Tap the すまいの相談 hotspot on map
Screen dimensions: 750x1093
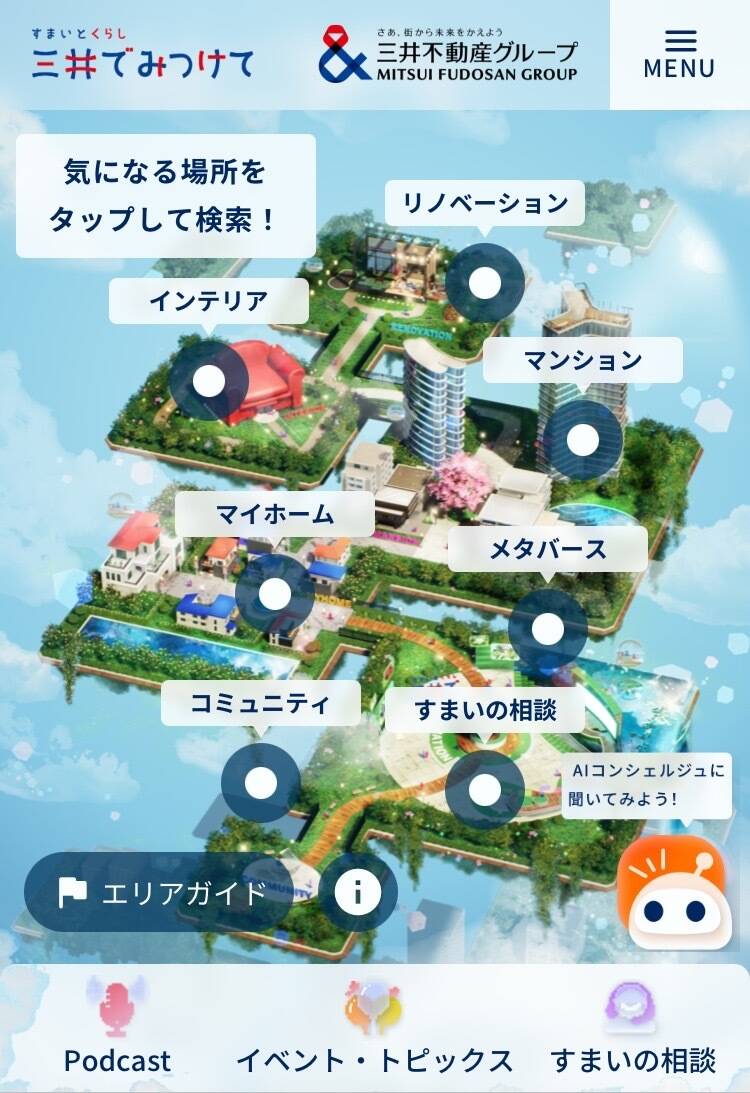pyautogui.click(x=485, y=790)
